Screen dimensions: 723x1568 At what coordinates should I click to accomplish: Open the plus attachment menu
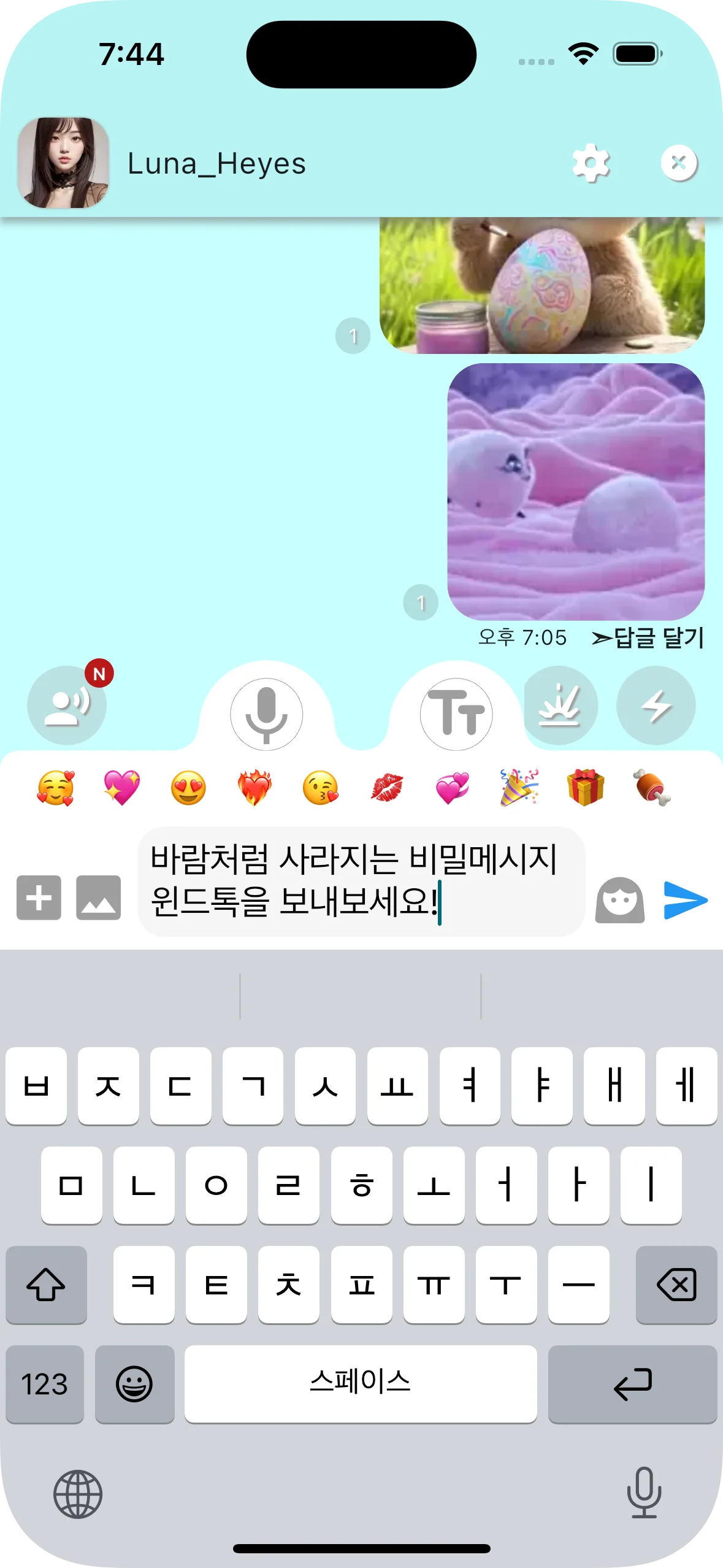coord(39,897)
